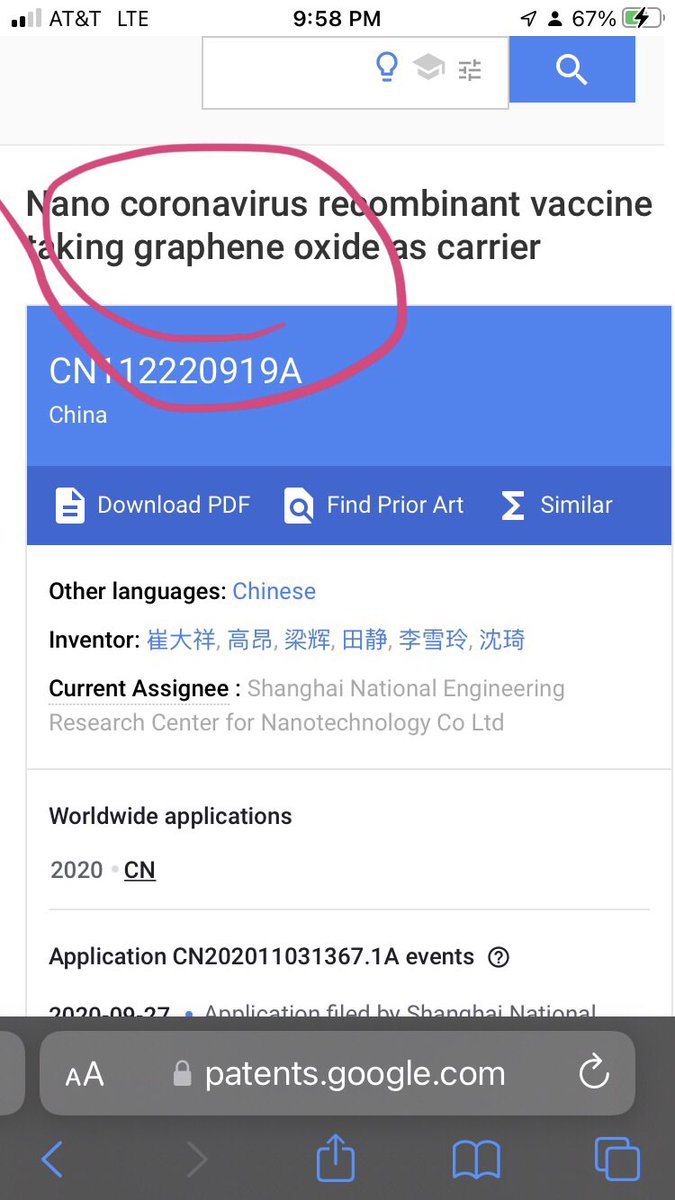Open the Chinese language version

coord(274,591)
